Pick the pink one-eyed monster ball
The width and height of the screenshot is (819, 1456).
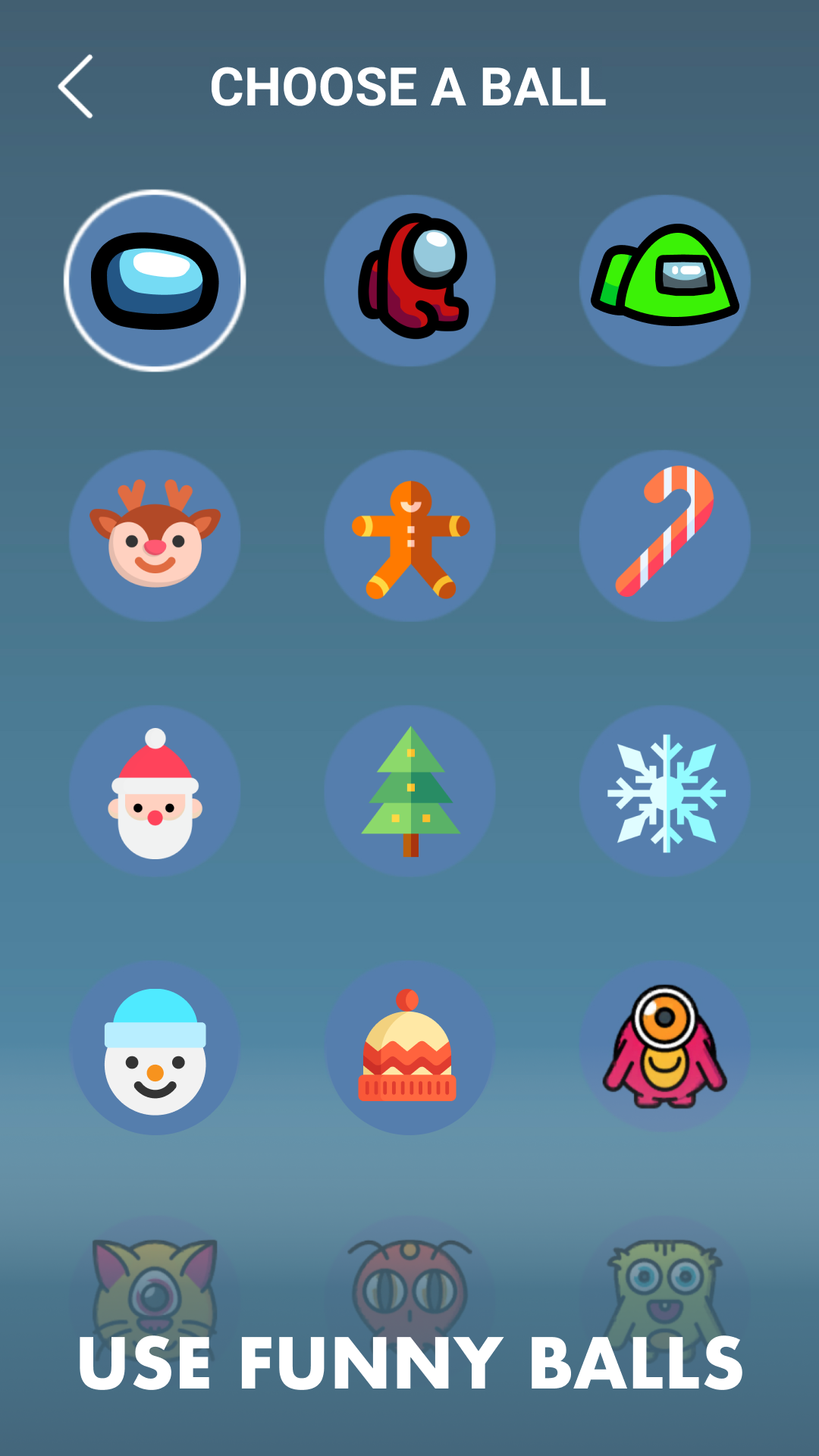tap(665, 1048)
